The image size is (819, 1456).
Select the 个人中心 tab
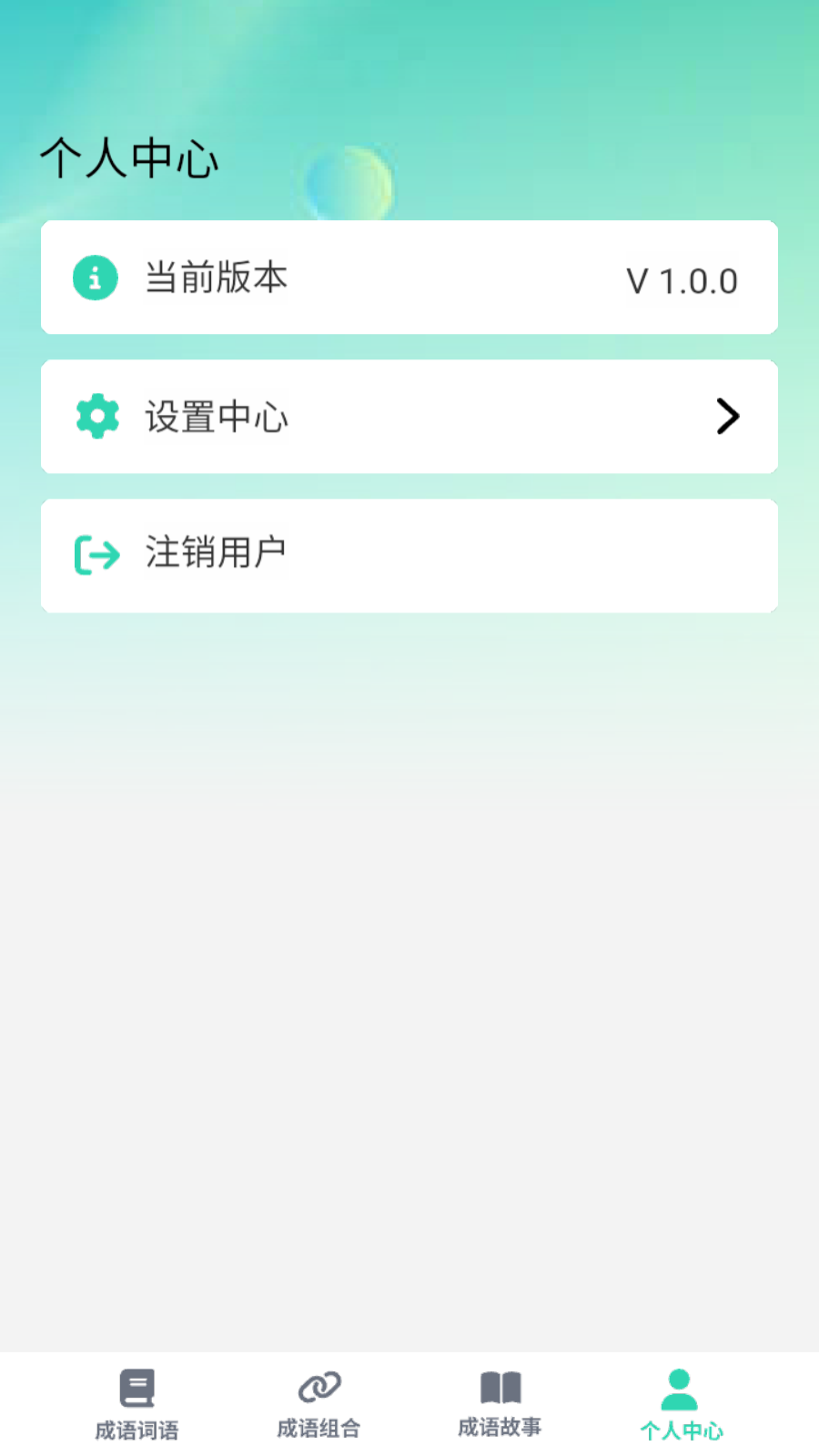click(x=681, y=1404)
